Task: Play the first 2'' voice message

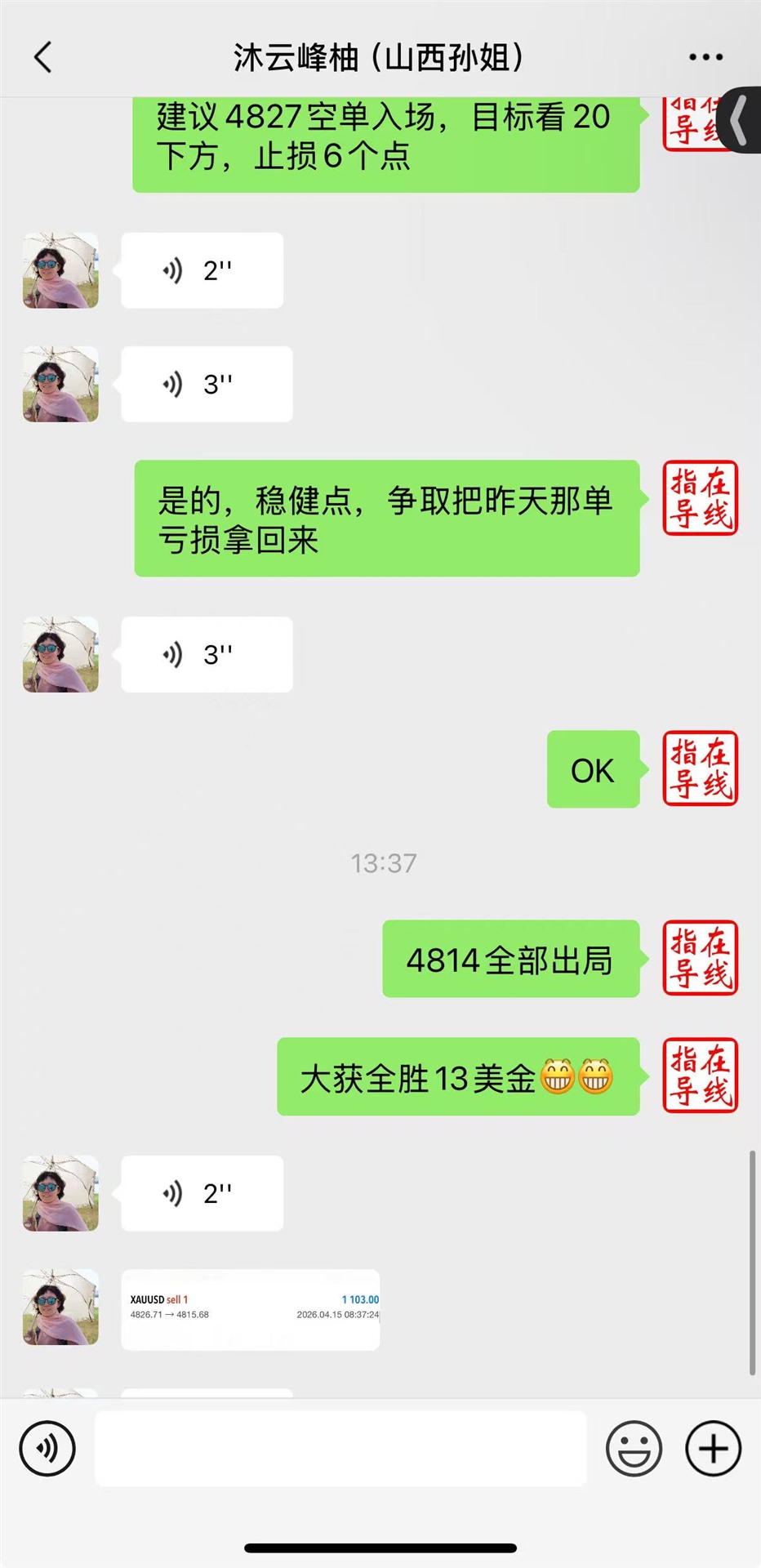Action: (202, 270)
